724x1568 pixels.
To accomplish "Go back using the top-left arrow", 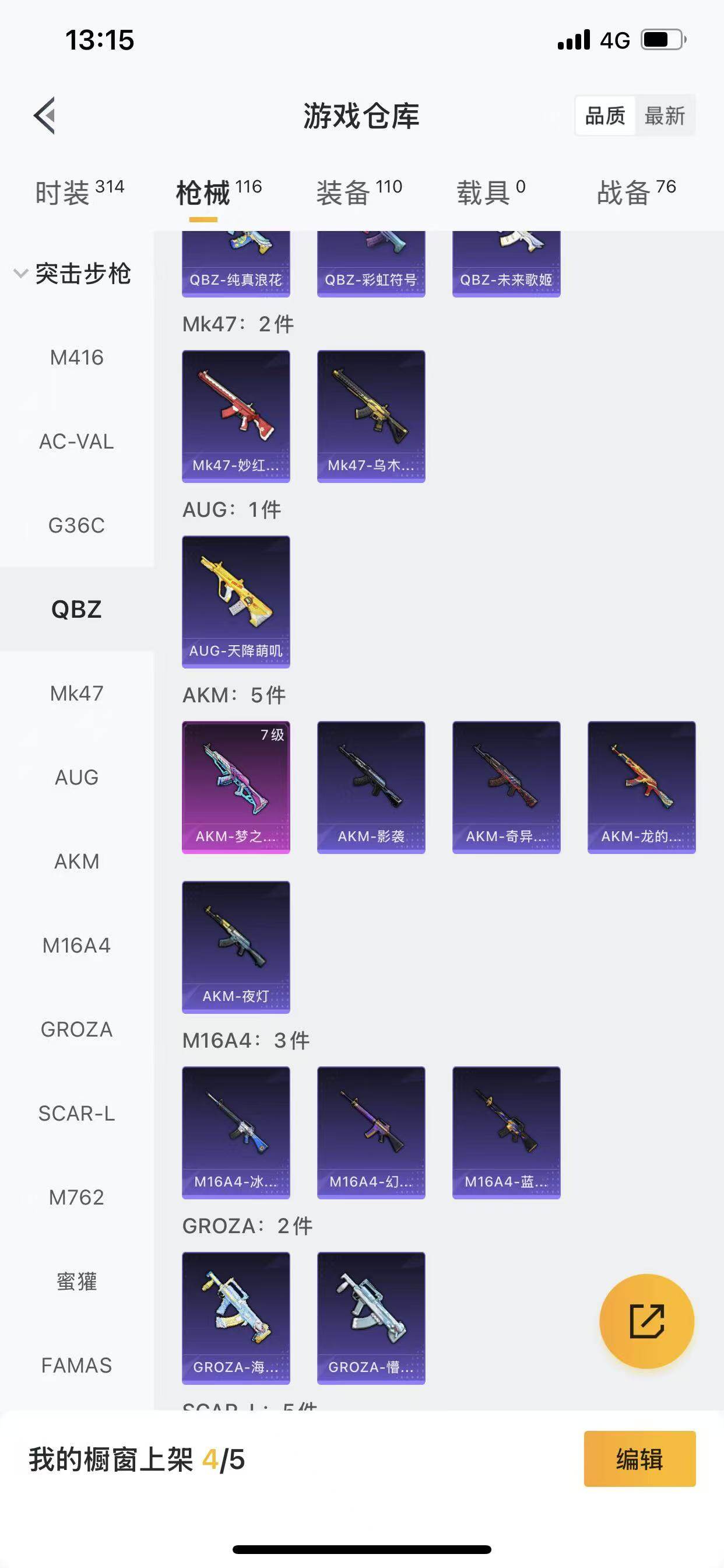I will pyautogui.click(x=44, y=115).
